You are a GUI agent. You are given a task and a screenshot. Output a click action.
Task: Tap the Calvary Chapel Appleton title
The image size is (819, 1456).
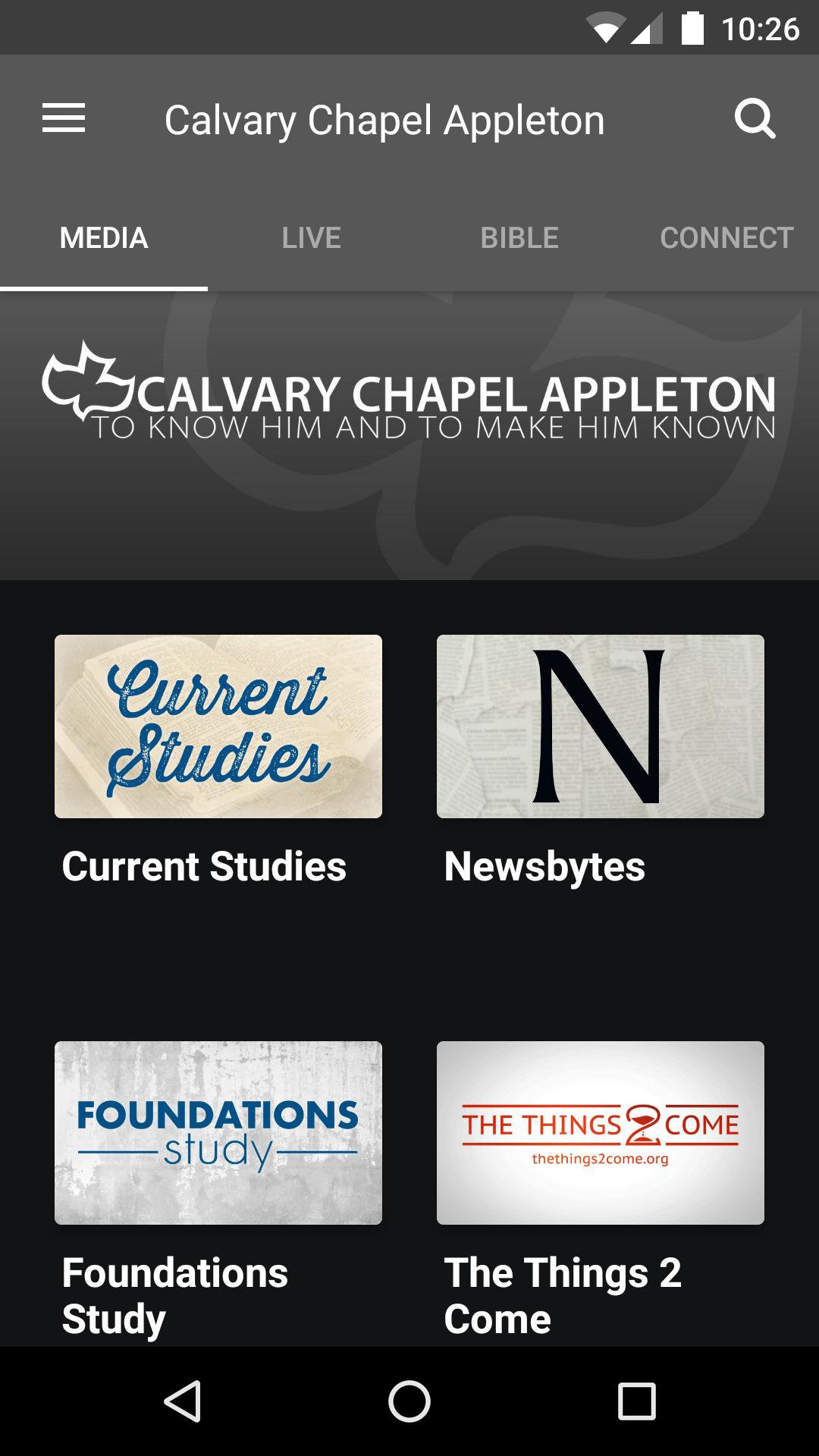(x=385, y=119)
